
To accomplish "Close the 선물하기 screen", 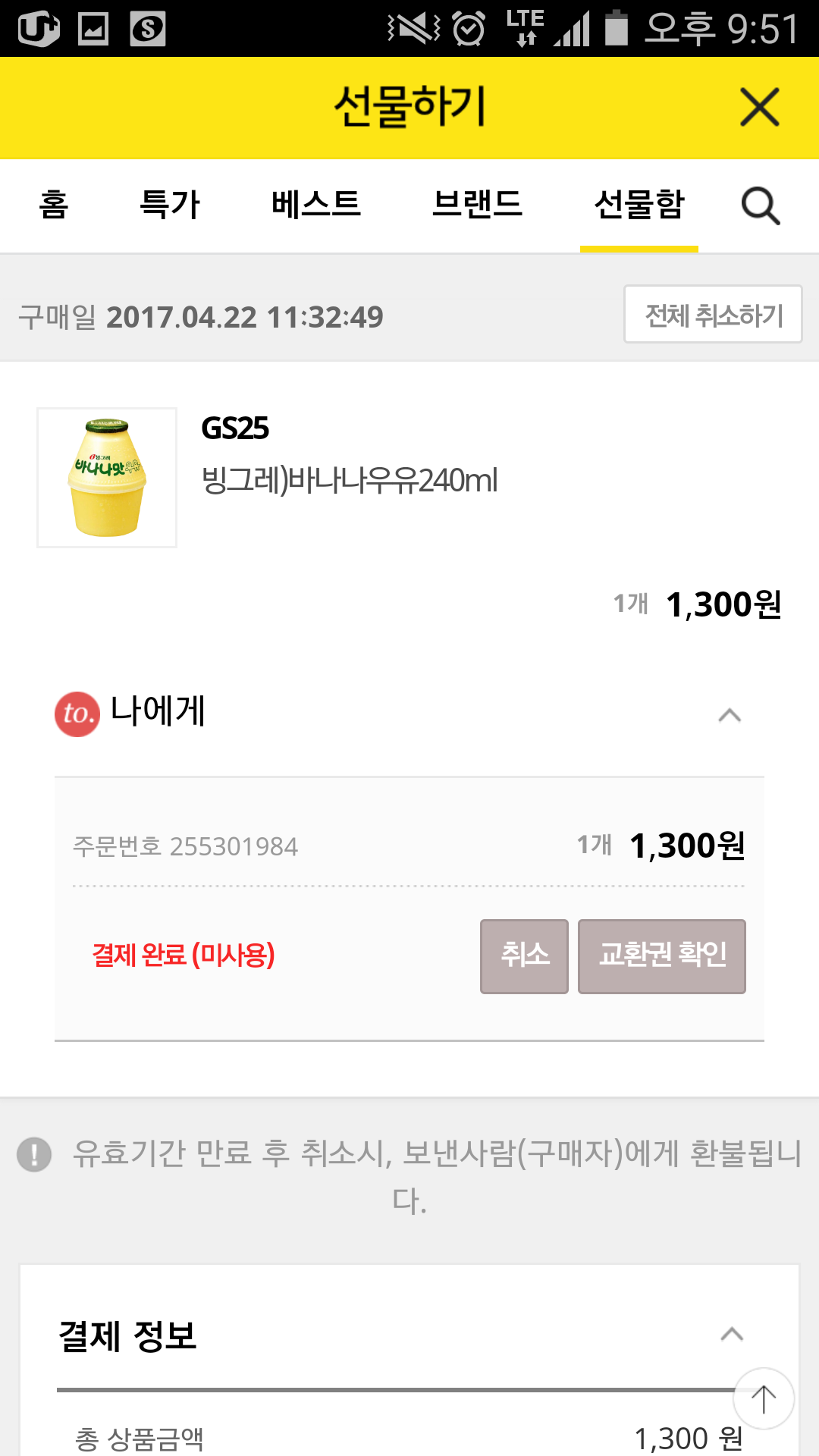I will pos(759,107).
